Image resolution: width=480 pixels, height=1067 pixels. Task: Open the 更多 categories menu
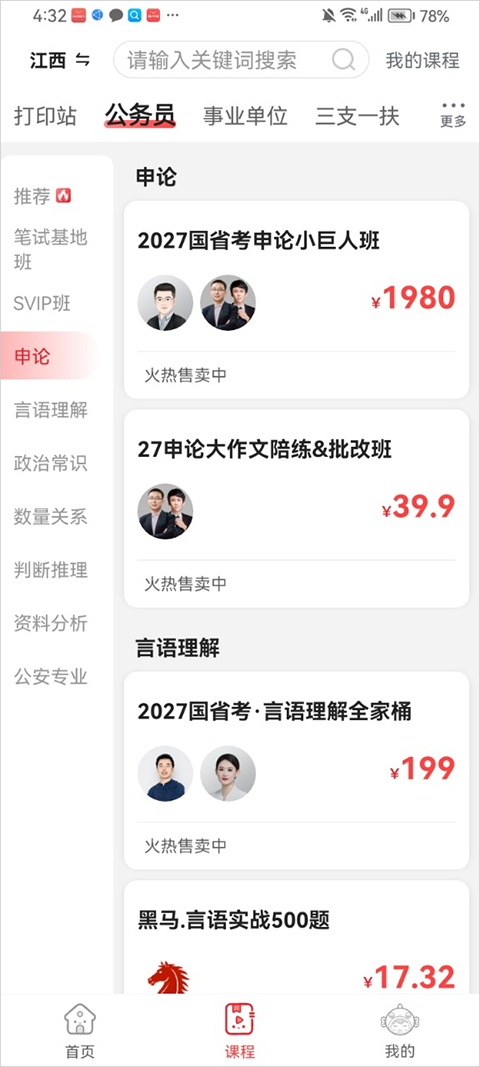(x=453, y=114)
